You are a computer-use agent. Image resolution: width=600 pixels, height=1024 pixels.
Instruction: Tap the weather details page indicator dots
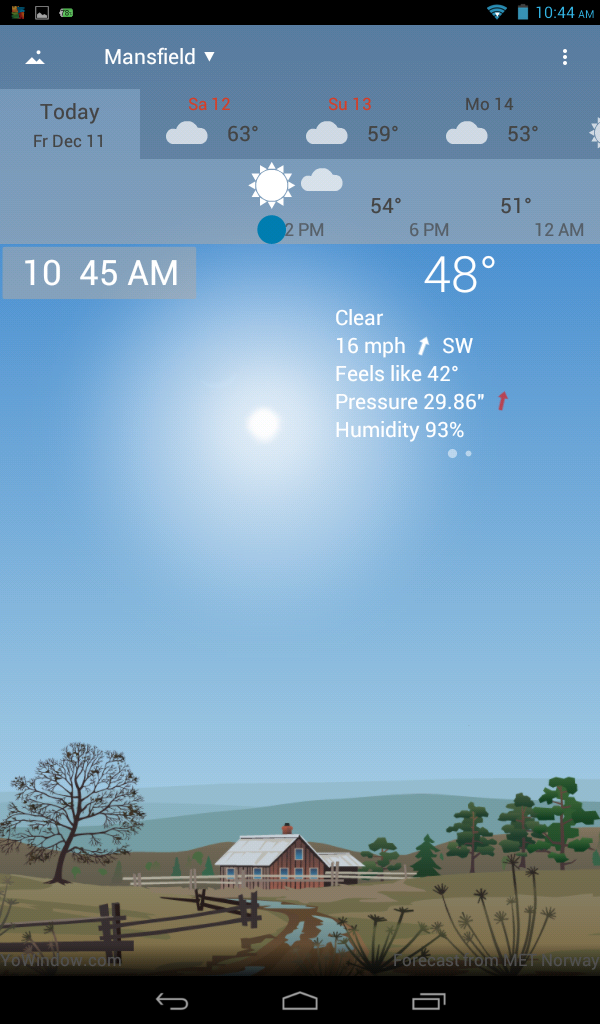click(460, 453)
